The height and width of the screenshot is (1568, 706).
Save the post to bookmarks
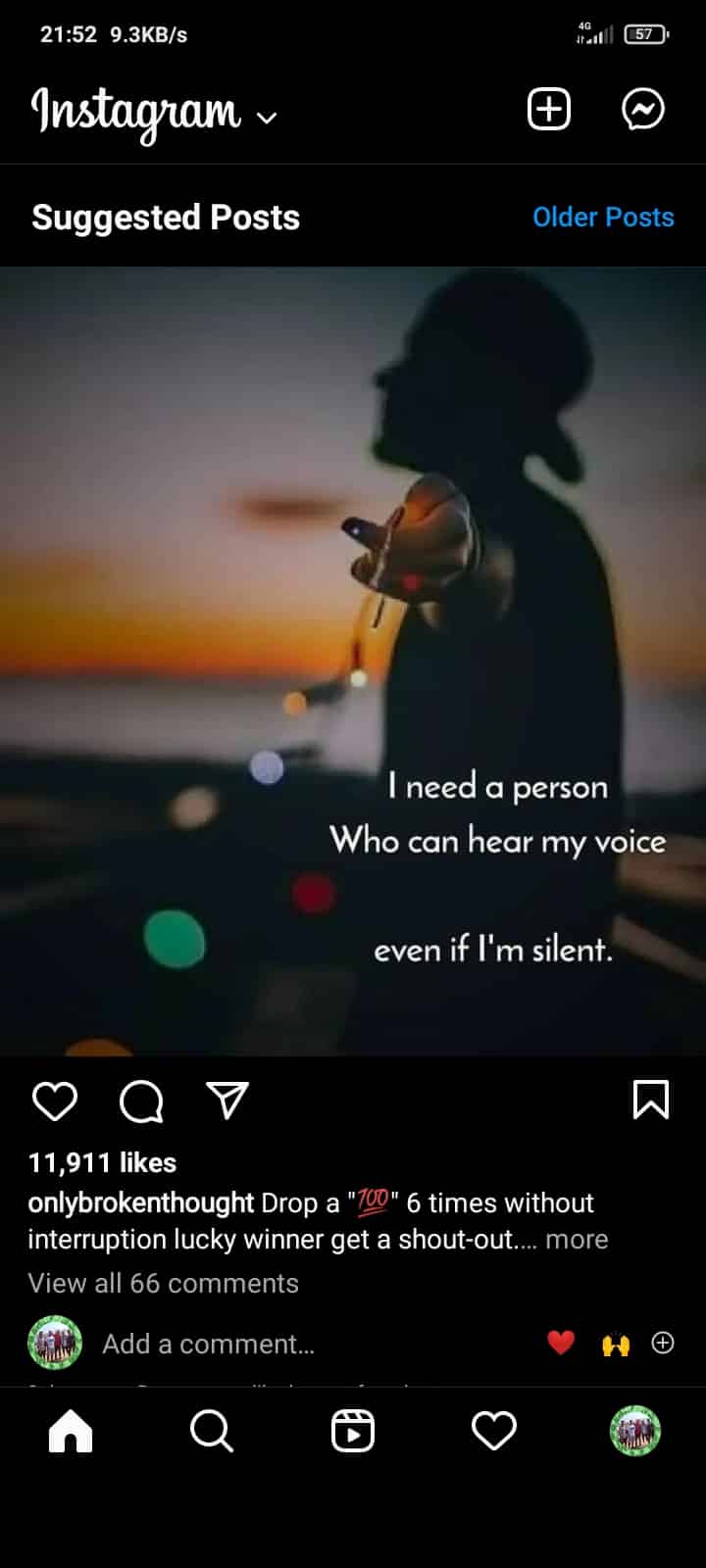tap(651, 1100)
